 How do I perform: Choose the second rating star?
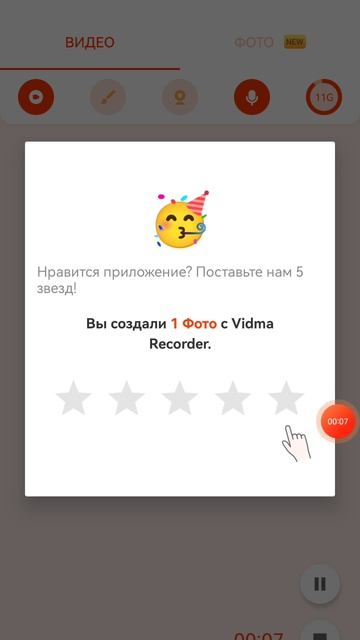click(127, 398)
